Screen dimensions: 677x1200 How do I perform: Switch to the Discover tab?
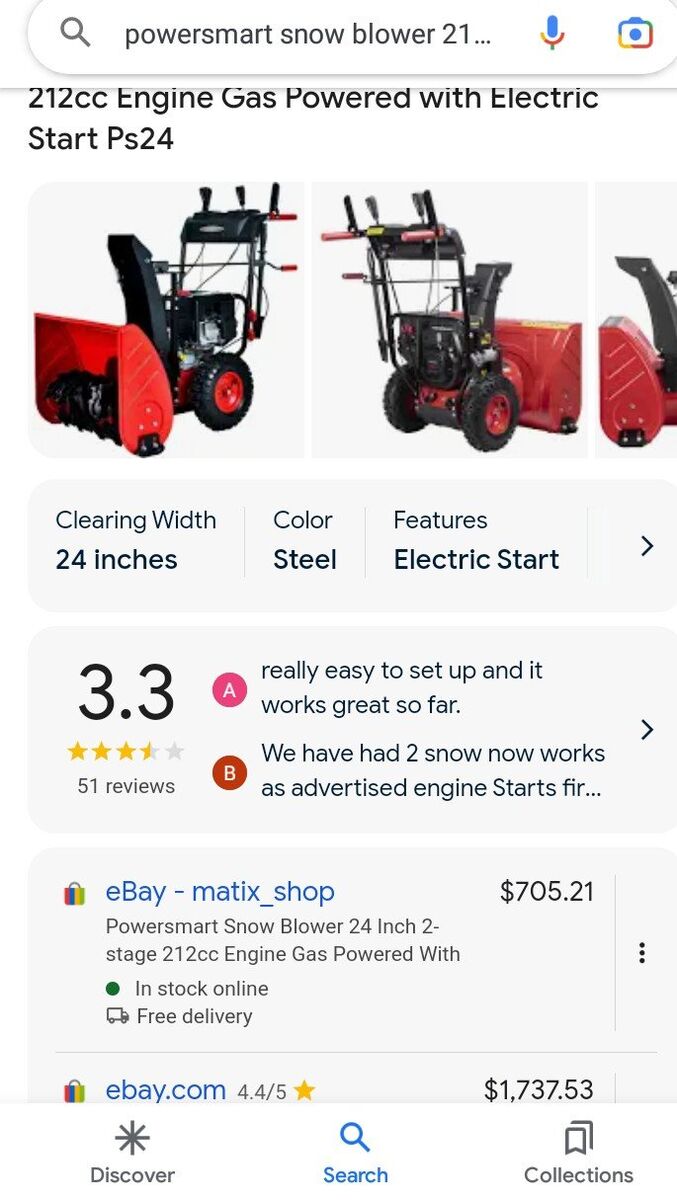[132, 1153]
